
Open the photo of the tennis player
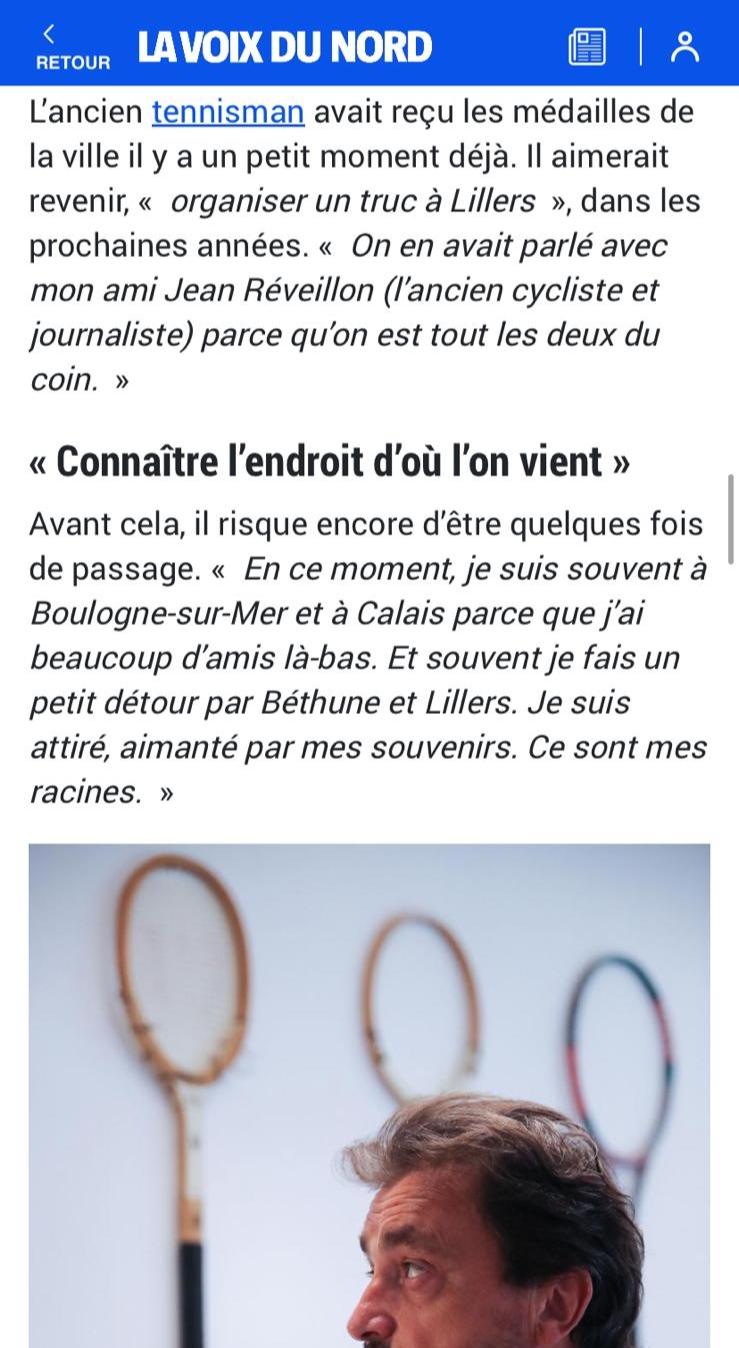(x=369, y=1095)
